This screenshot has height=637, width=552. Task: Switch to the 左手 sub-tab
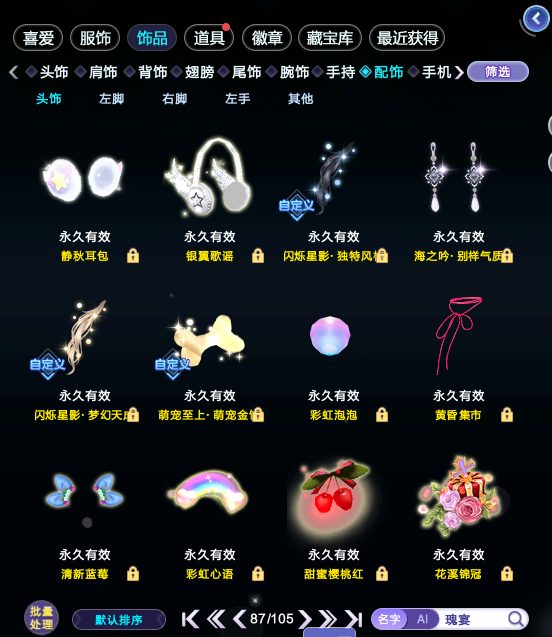pos(238,99)
